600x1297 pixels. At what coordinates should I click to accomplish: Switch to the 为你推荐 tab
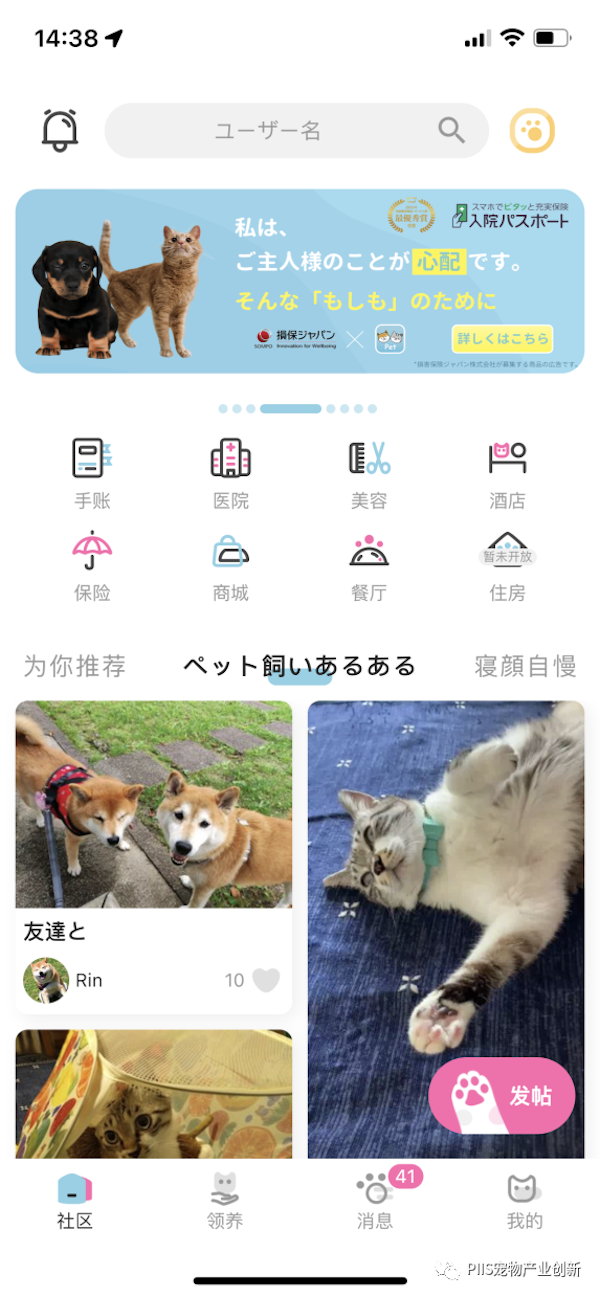[75, 666]
